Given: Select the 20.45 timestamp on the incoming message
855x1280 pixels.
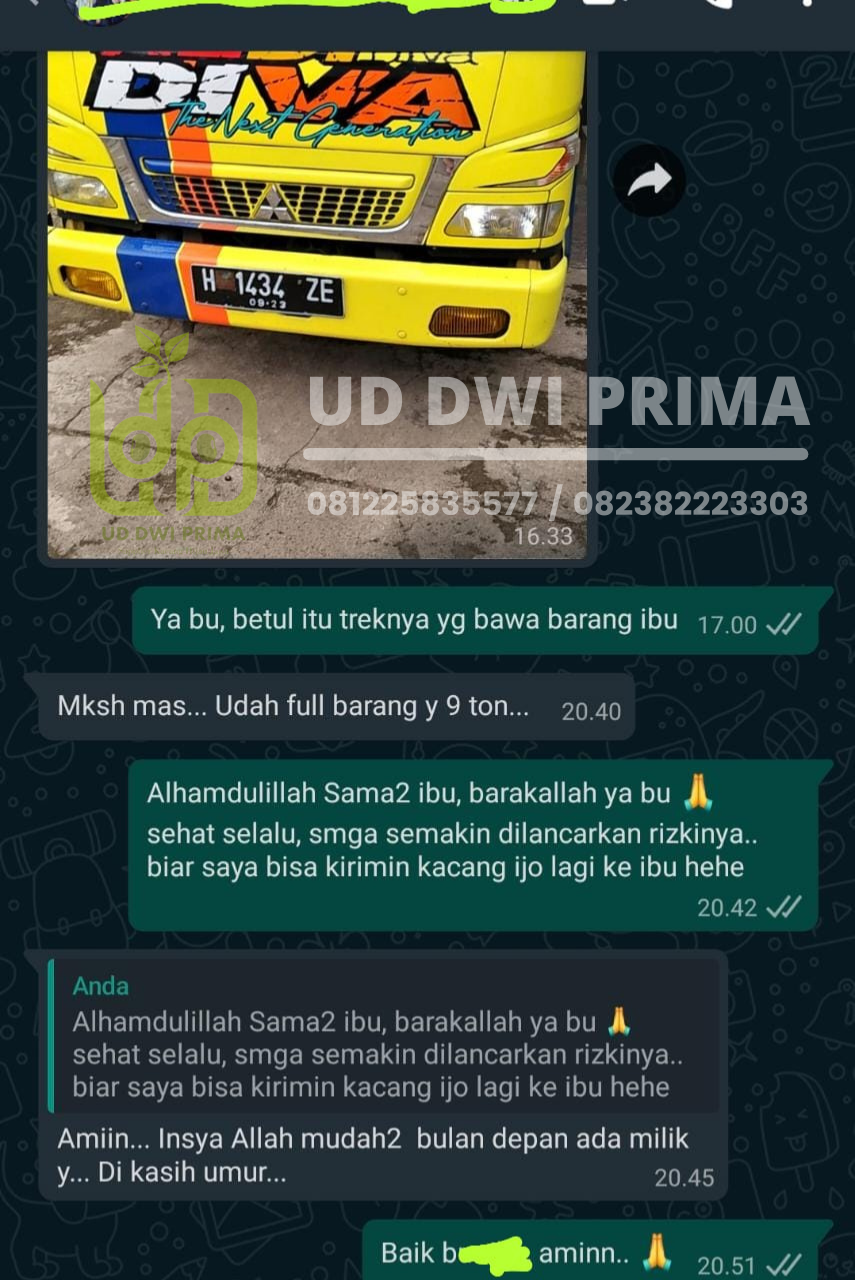Looking at the screenshot, I should coord(686,1178).
